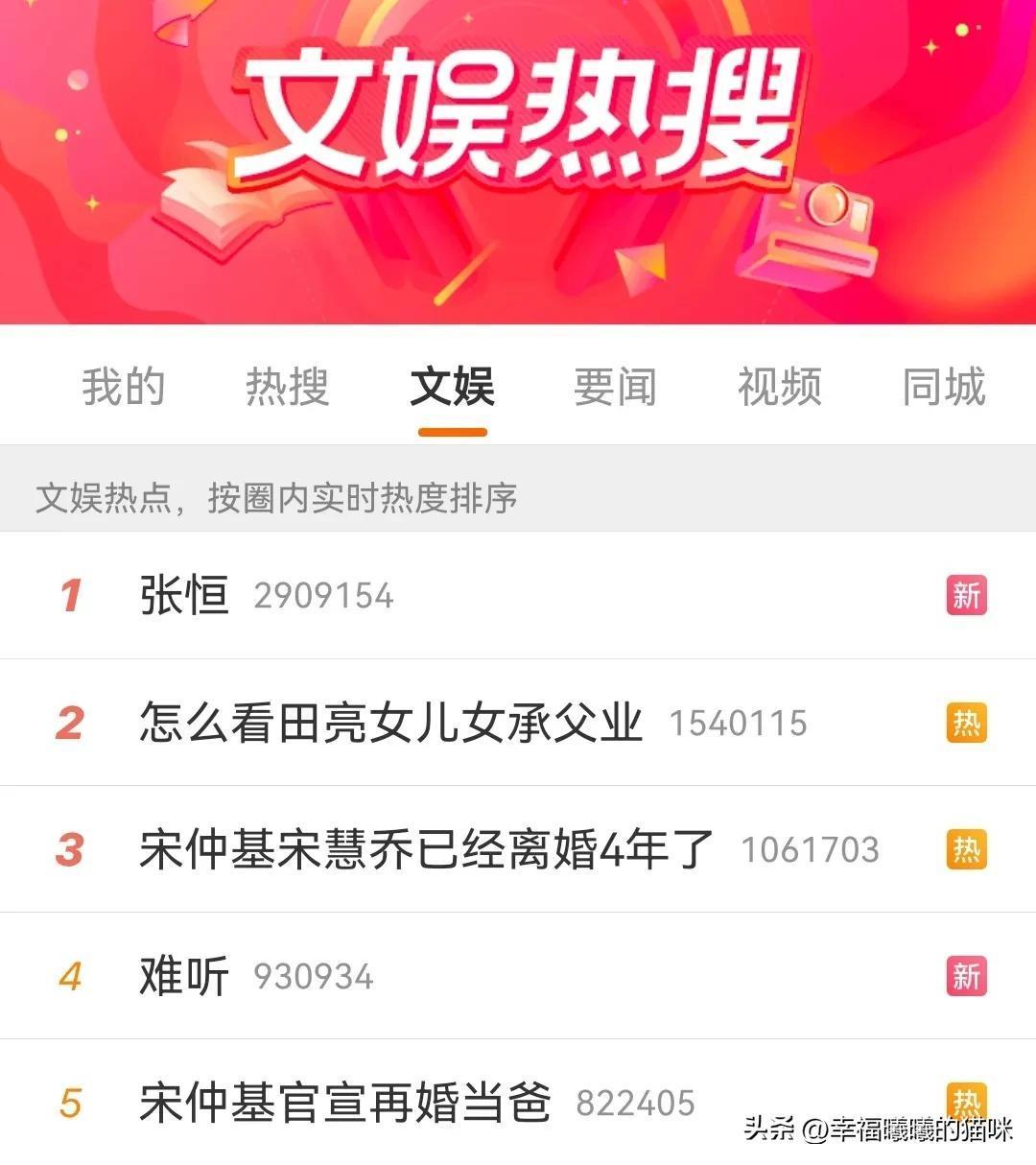Open the 要闻 tab
Screen dimensions: 1036x1165
click(x=615, y=387)
